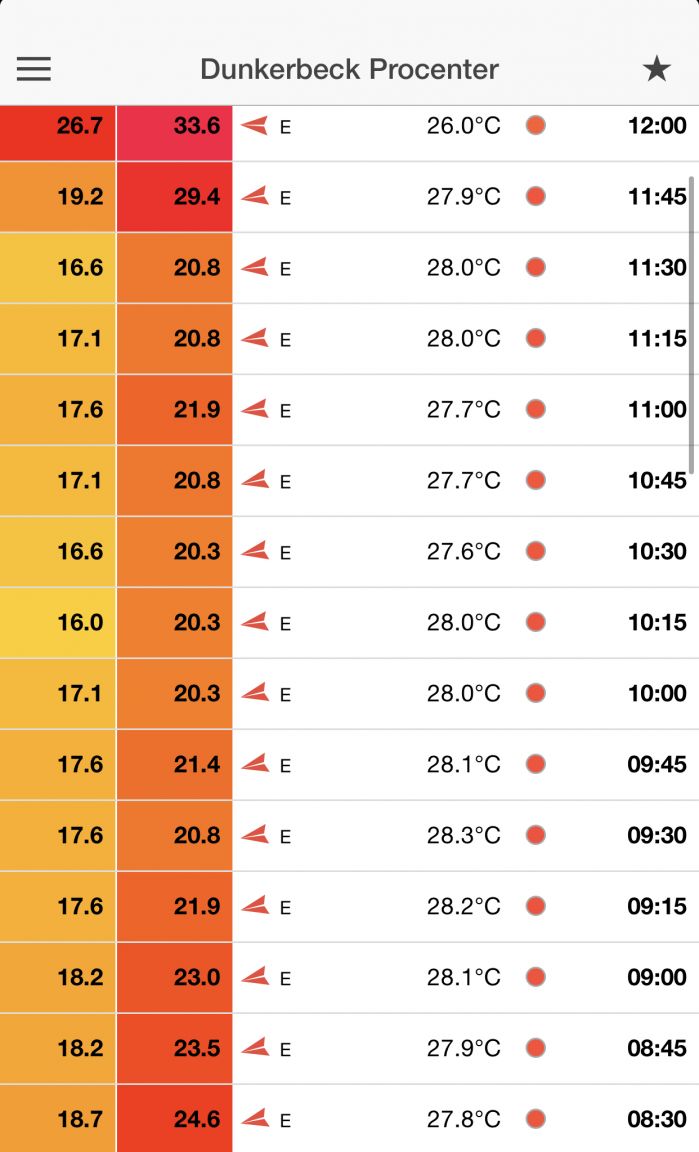This screenshot has height=1152, width=699.
Task: Mark Dunkerbeck Procenter as favorite with star
Action: (656, 69)
